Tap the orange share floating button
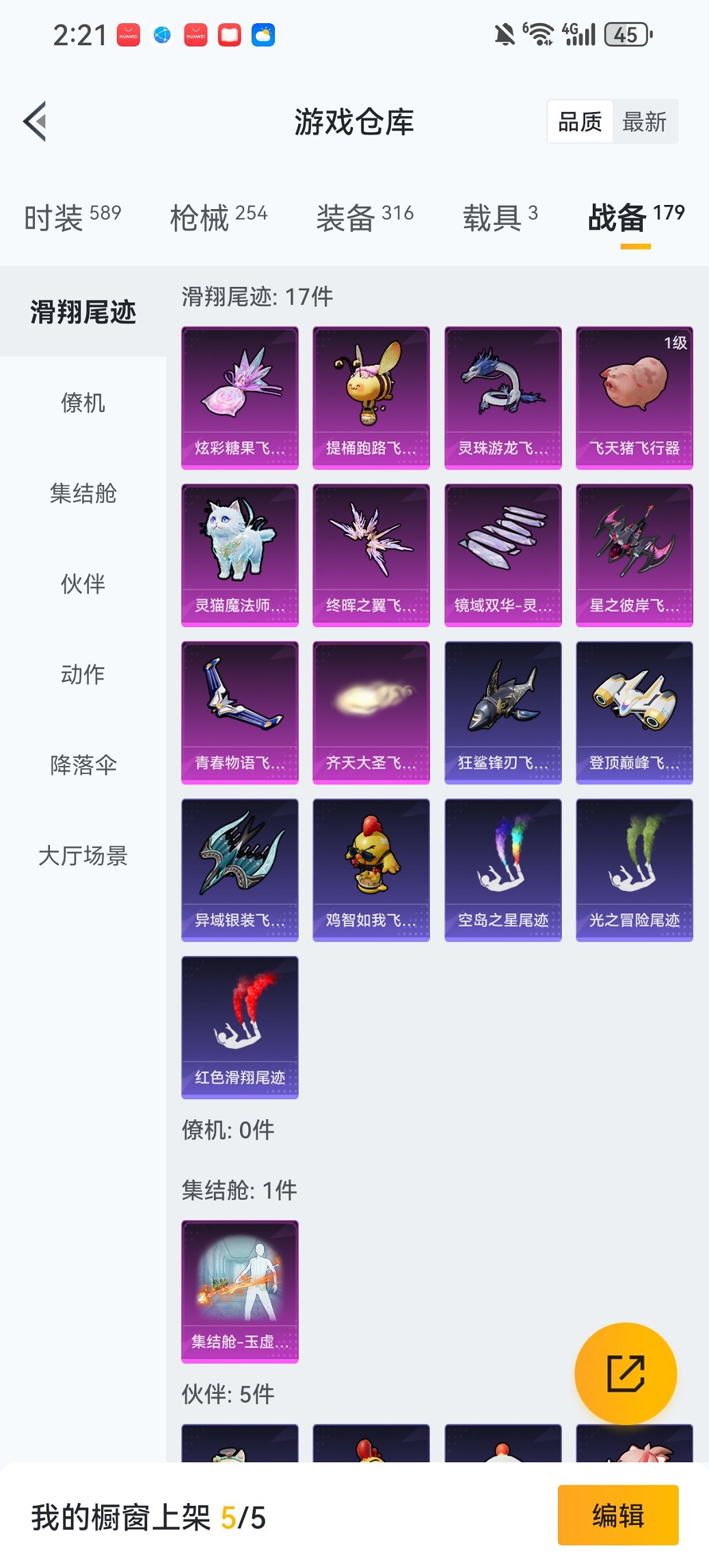 point(626,1373)
